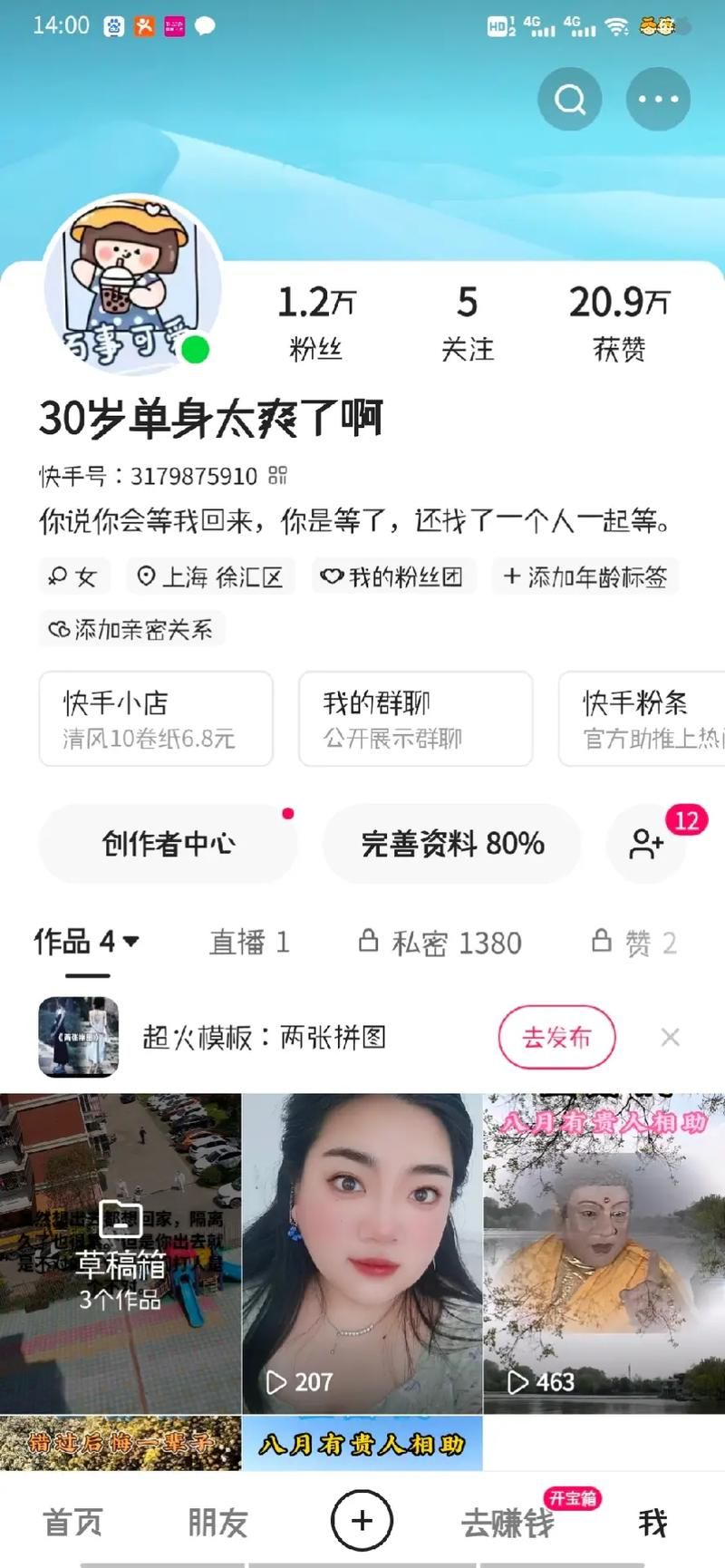Open 创作者中心 creator center
725x1568 pixels.
167,844
